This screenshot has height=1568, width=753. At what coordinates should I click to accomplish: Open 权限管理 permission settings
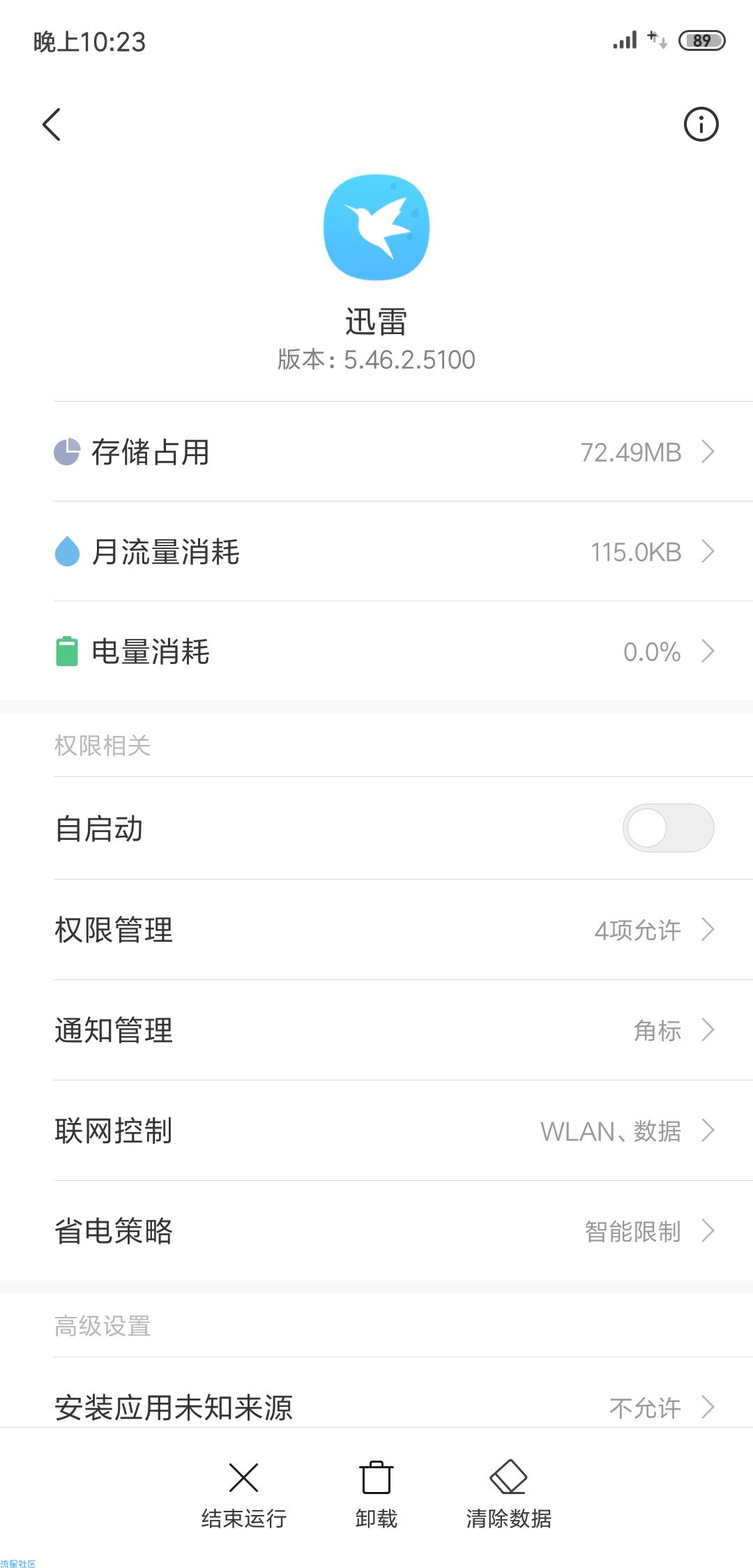[x=376, y=929]
